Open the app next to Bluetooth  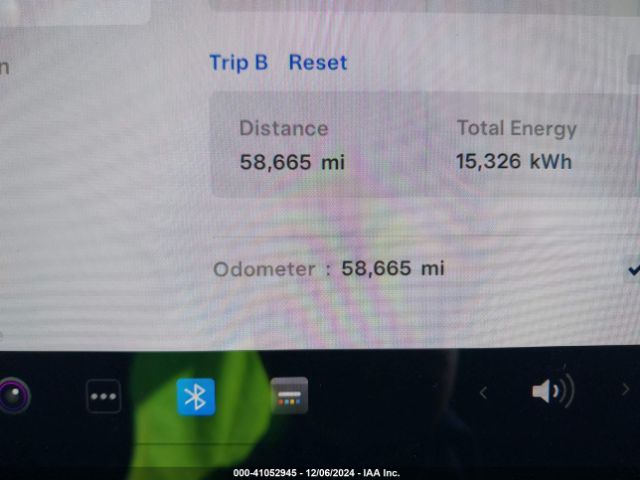289,396
